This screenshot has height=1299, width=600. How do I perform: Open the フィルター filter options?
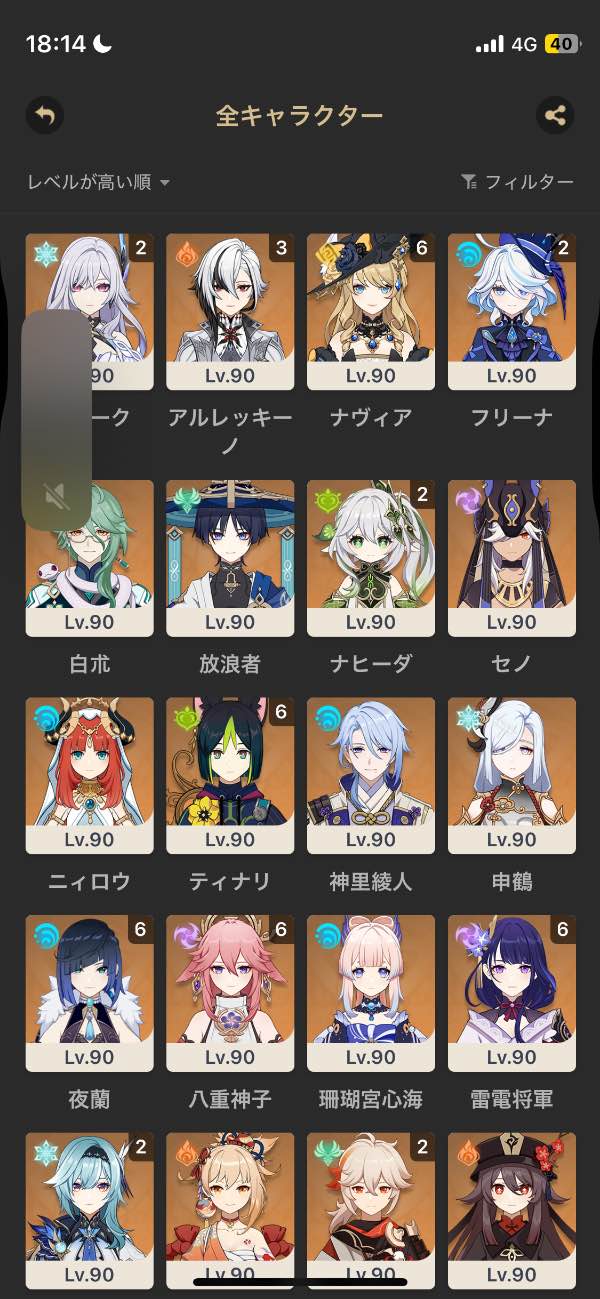click(517, 182)
